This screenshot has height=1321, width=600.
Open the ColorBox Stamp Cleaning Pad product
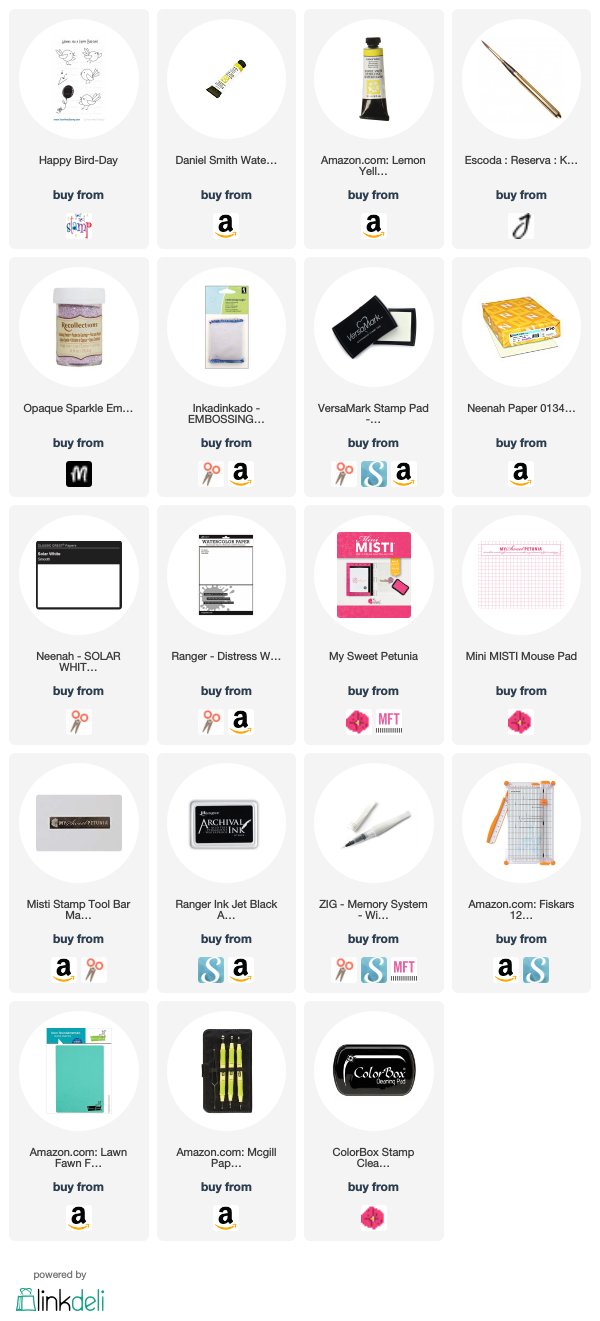click(373, 1121)
